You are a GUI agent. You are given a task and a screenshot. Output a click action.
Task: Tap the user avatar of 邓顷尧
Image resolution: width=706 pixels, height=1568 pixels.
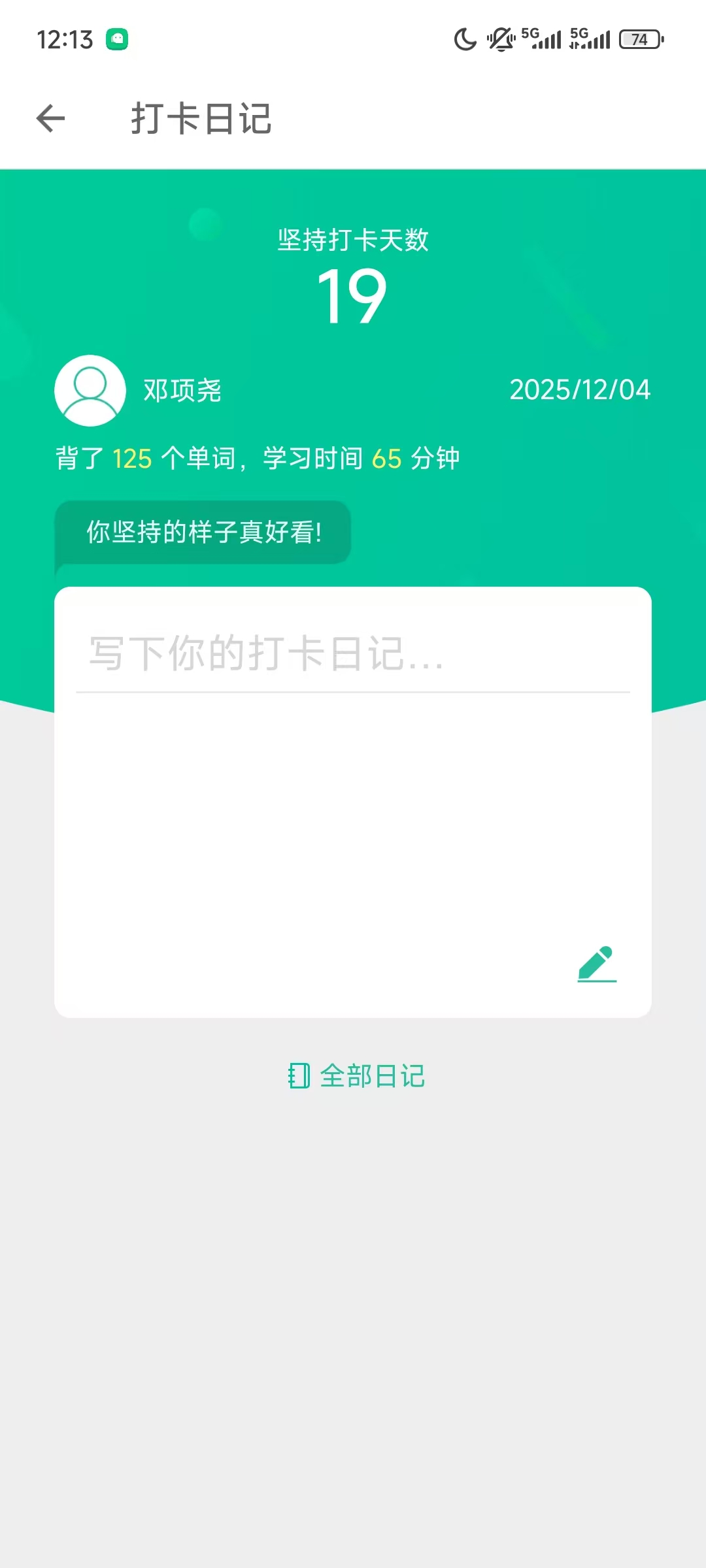click(x=90, y=391)
